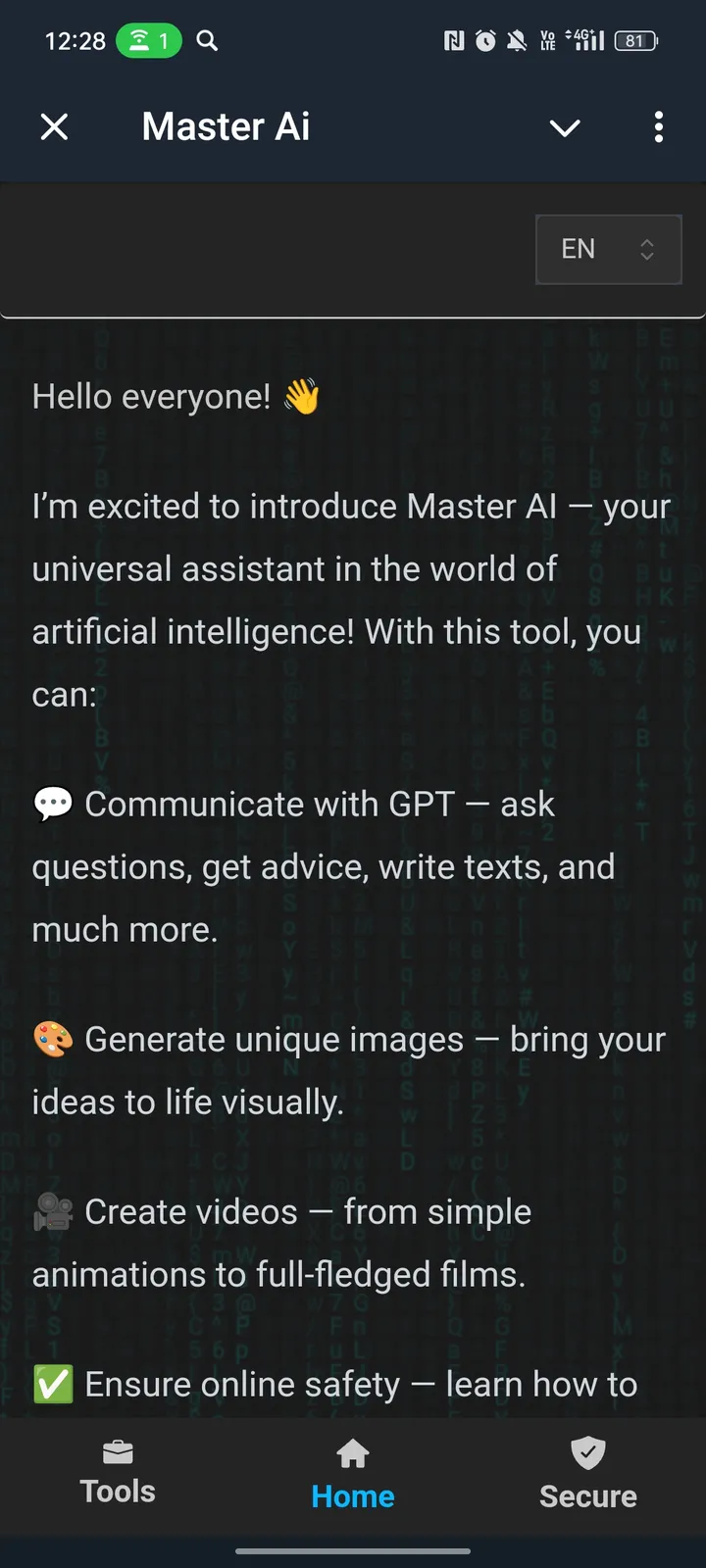
Task: Open the EN language dropdown
Action: tap(608, 249)
